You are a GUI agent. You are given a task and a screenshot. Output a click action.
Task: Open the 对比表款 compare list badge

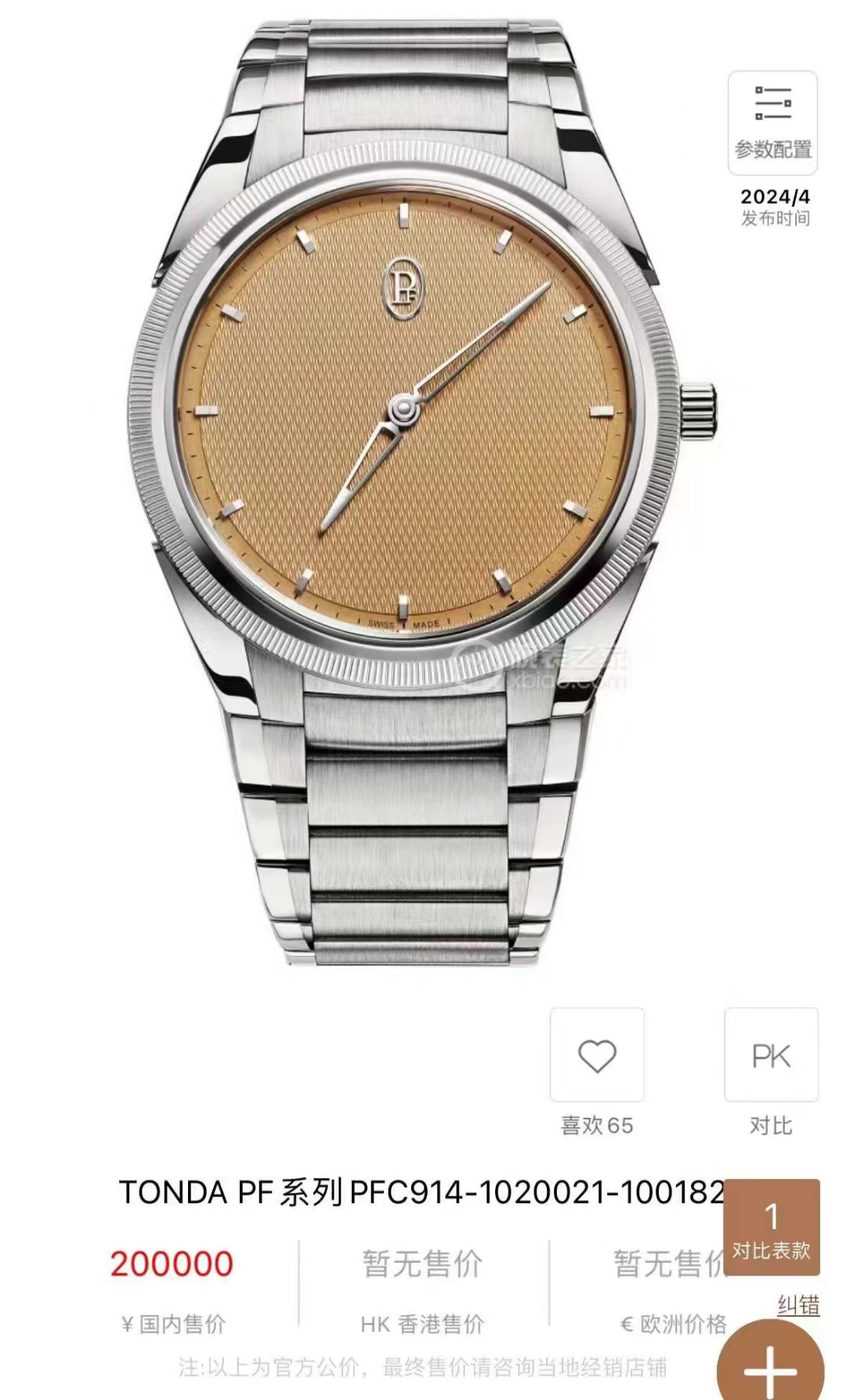point(772,1228)
